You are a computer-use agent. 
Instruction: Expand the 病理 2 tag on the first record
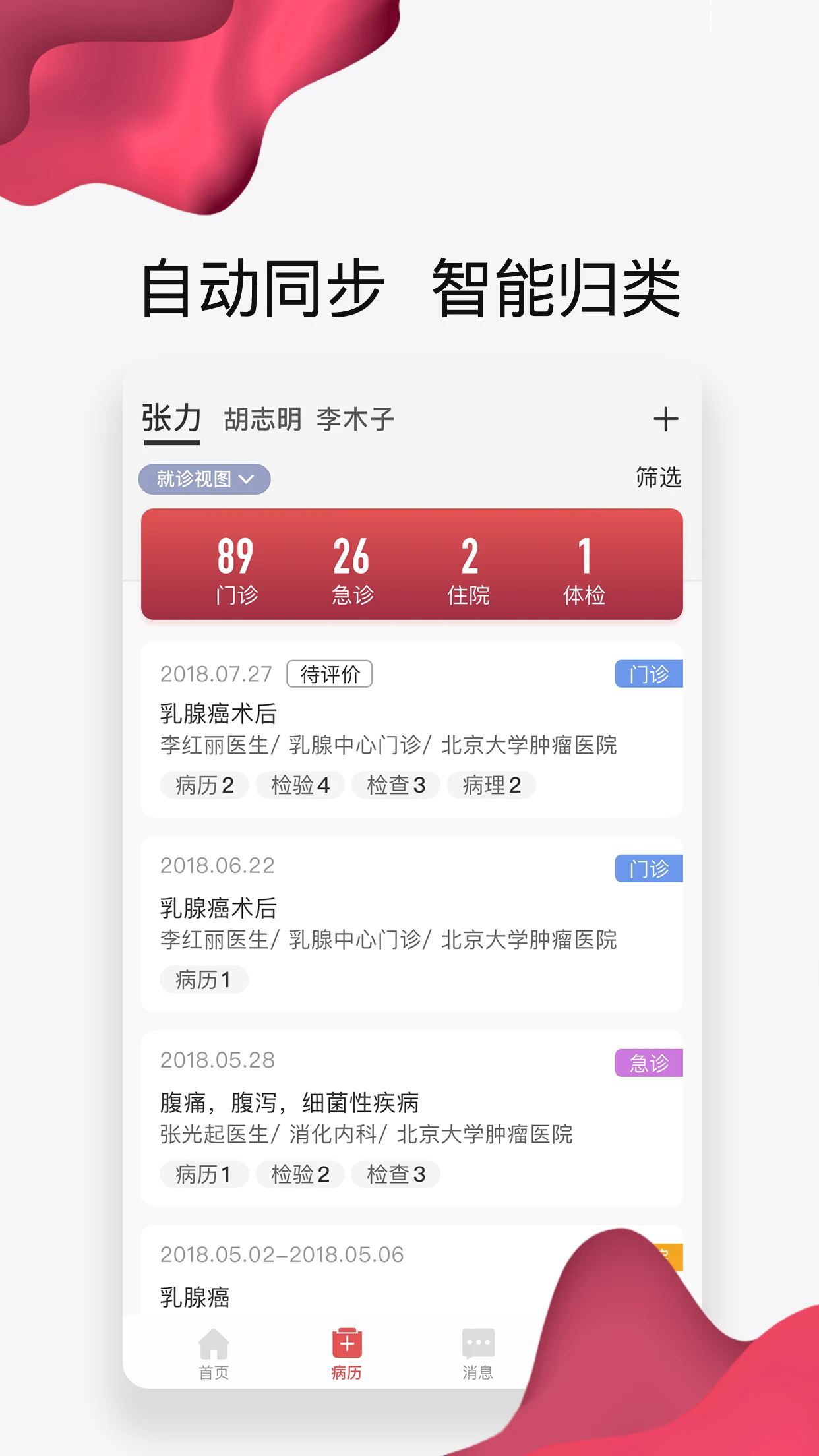point(491,785)
